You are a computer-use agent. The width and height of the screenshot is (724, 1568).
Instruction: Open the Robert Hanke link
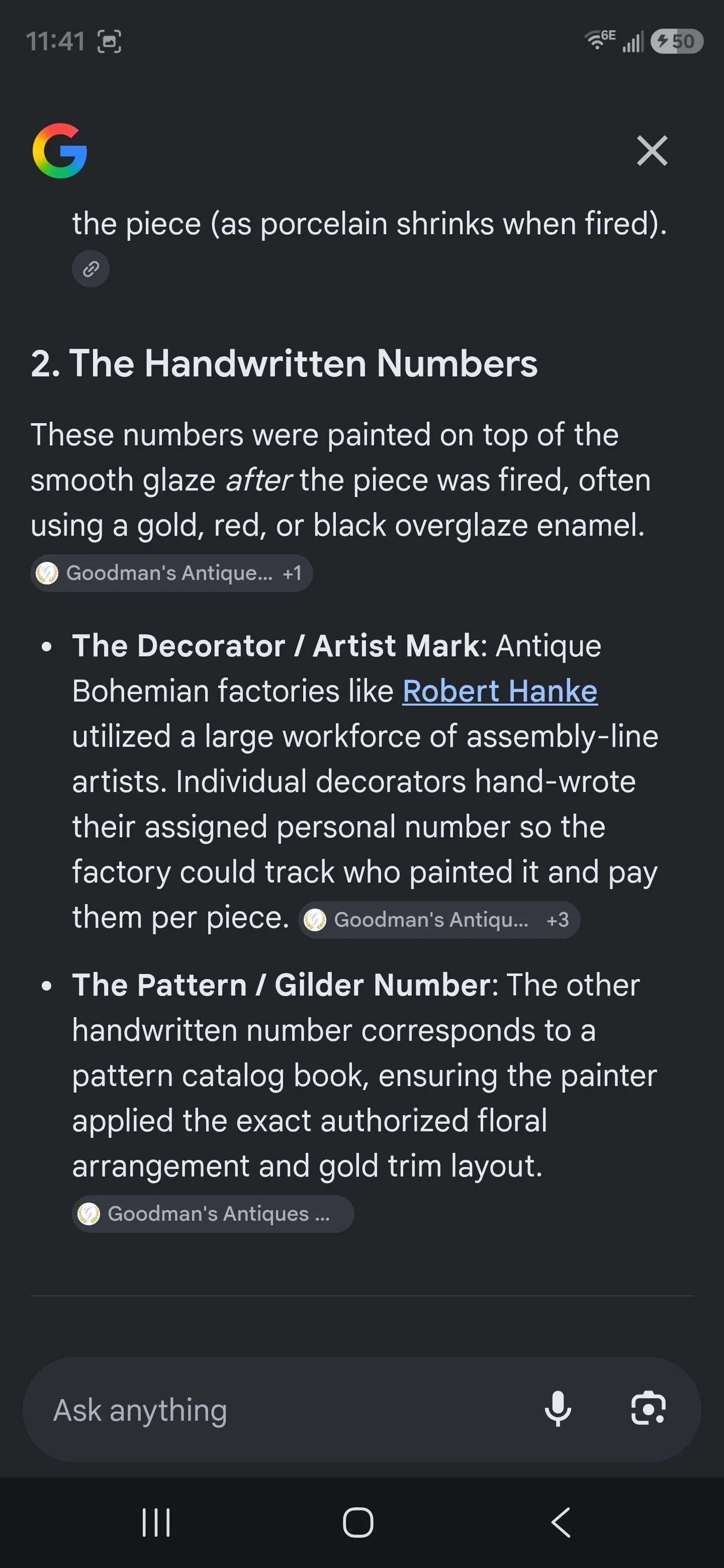[500, 691]
